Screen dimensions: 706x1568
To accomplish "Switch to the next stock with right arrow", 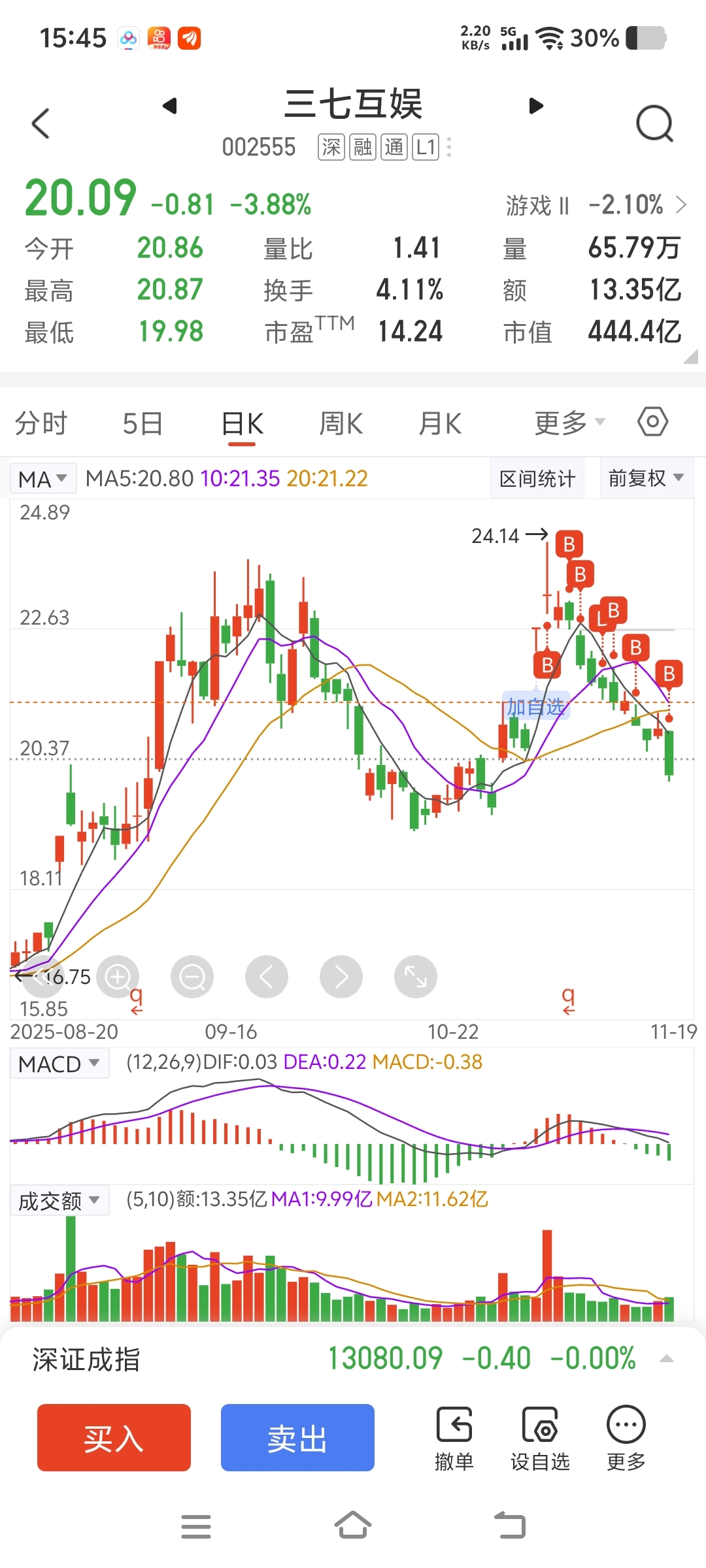I will point(536,105).
